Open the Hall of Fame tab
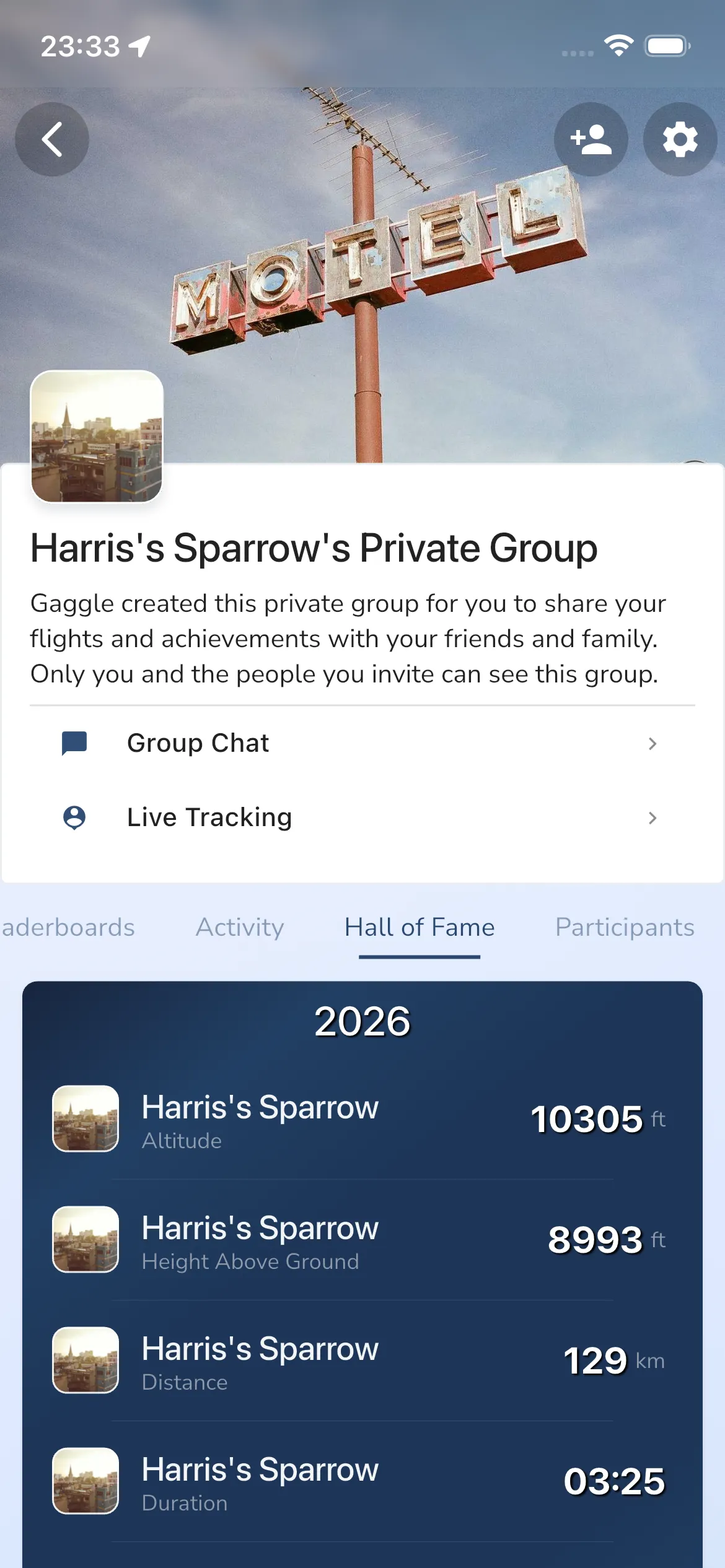725x1568 pixels. pyautogui.click(x=419, y=928)
